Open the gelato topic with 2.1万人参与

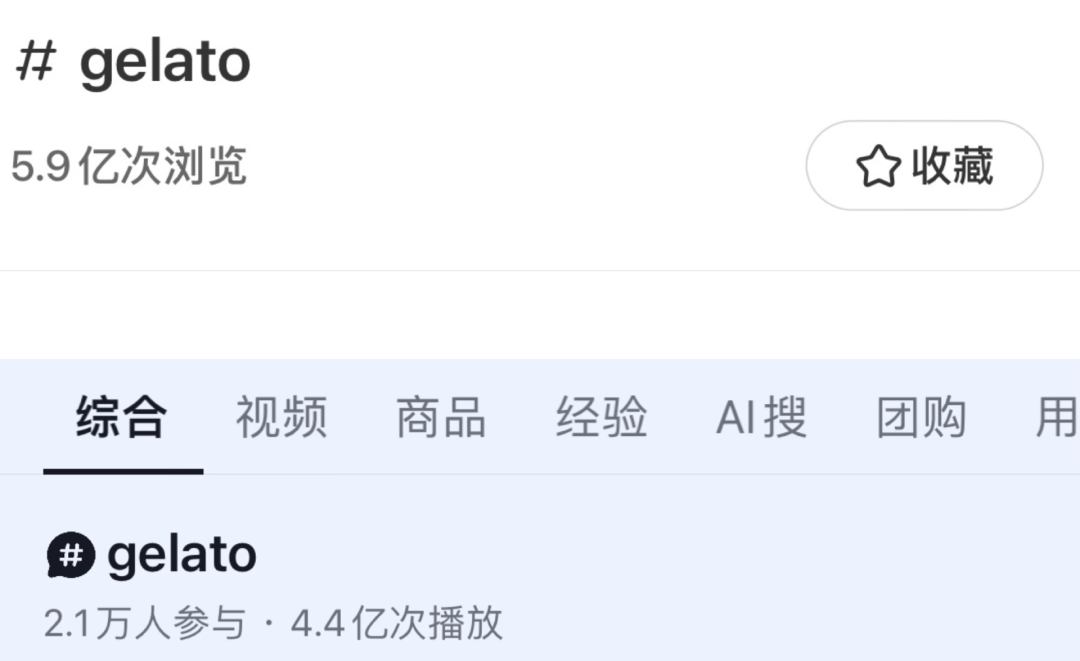tap(180, 556)
